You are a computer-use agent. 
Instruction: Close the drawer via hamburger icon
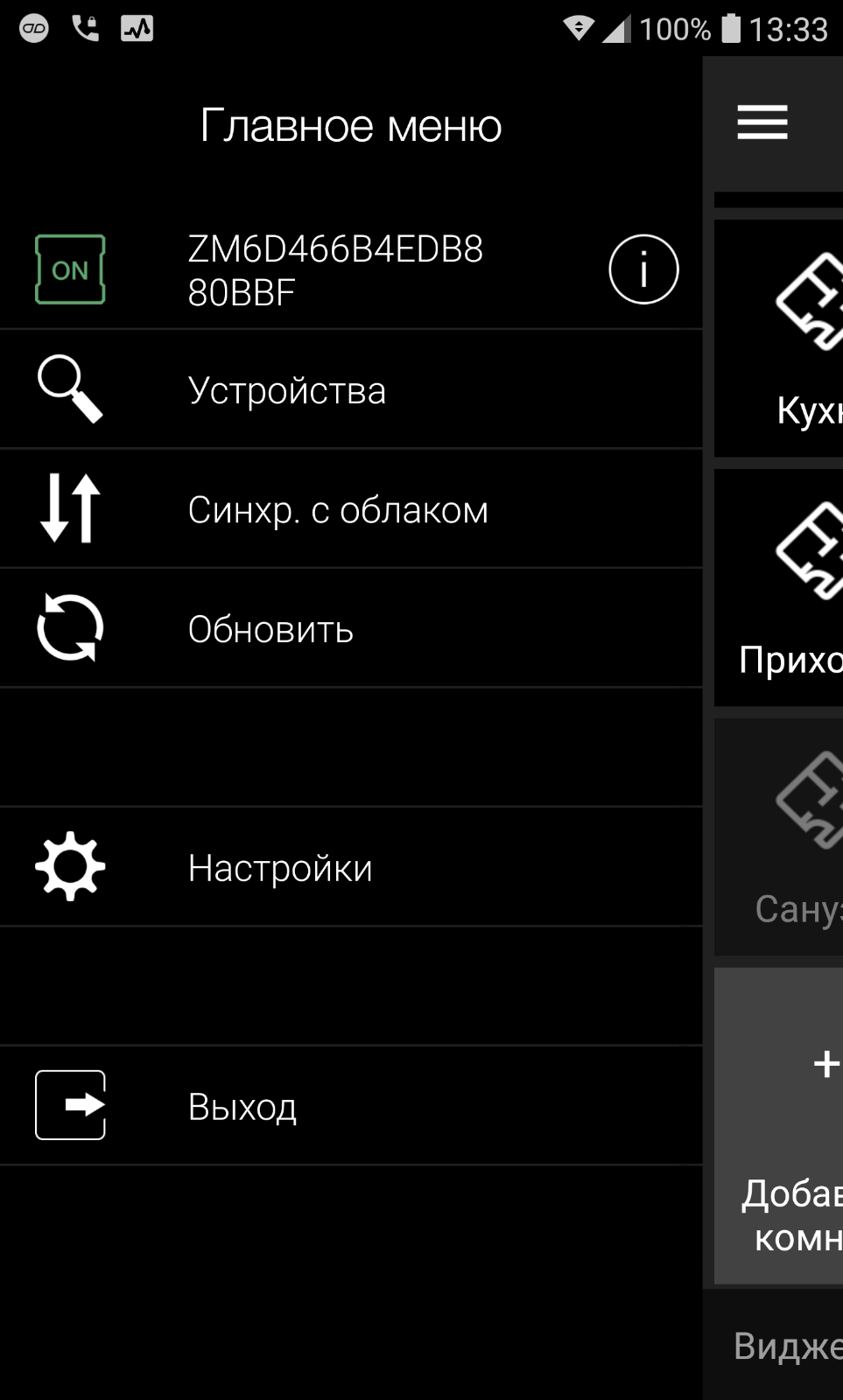762,122
